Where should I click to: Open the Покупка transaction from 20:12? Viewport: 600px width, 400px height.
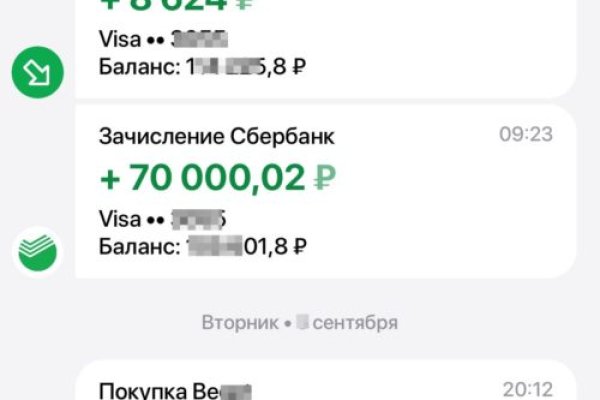(x=326, y=385)
